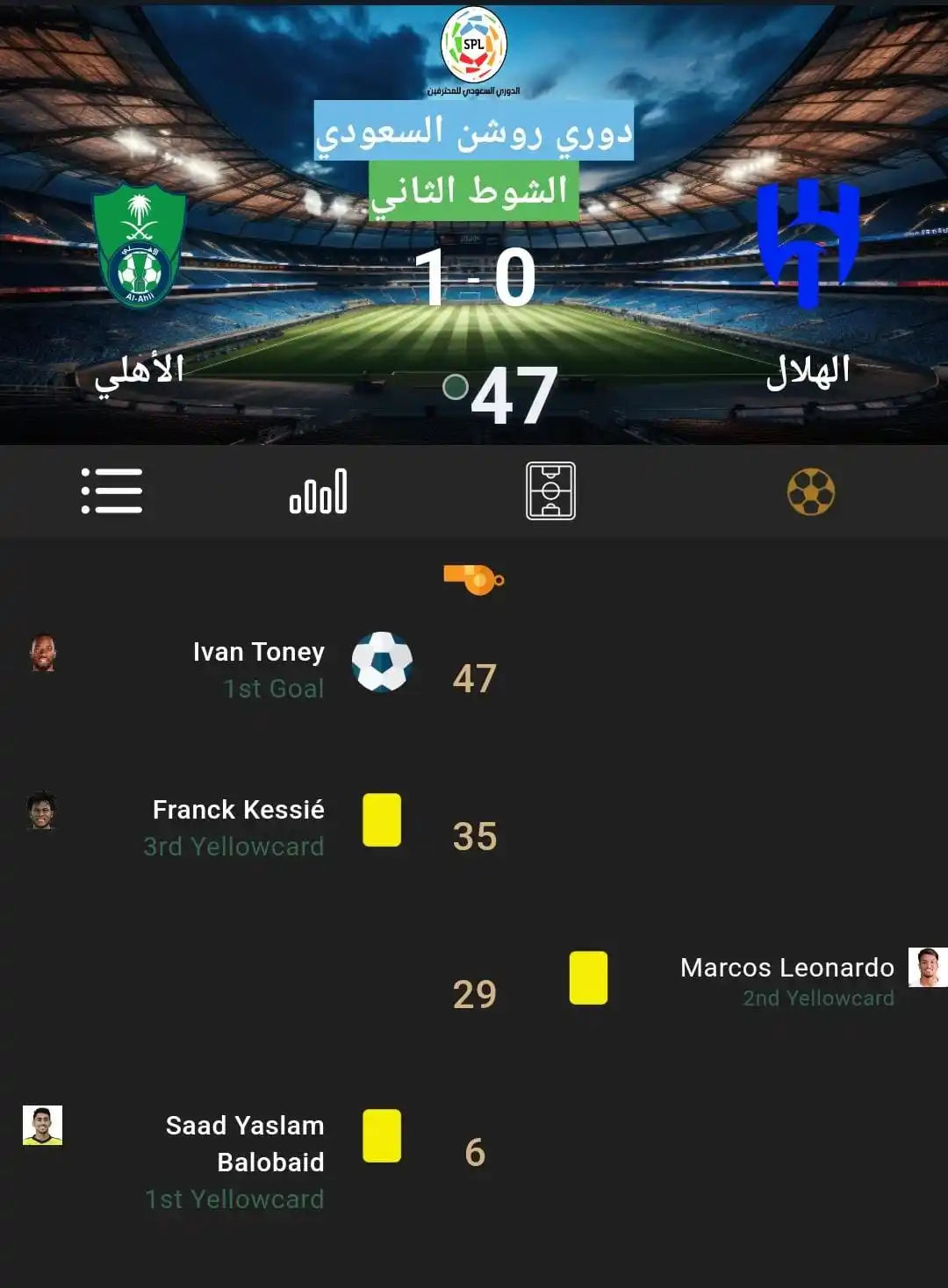Select the soccer ball events tab
Screen dimensions: 948x1288
click(x=810, y=491)
